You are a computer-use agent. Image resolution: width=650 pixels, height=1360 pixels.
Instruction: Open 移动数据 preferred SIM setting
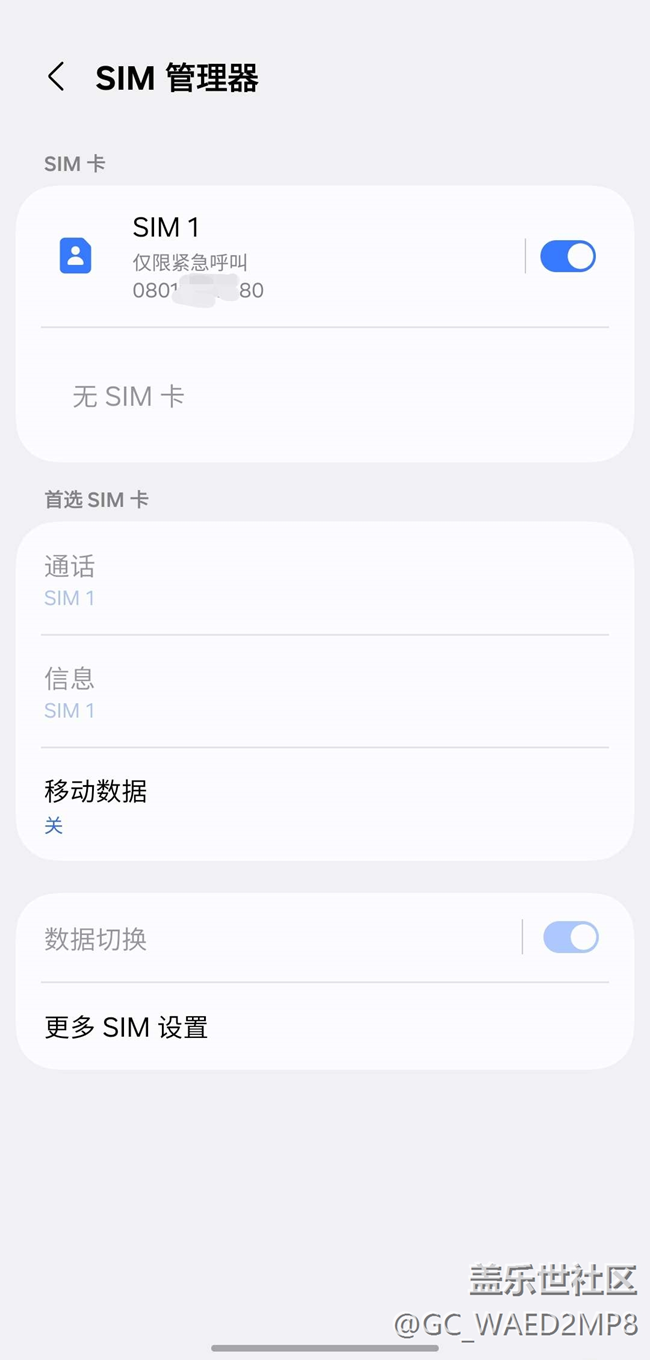(x=324, y=806)
